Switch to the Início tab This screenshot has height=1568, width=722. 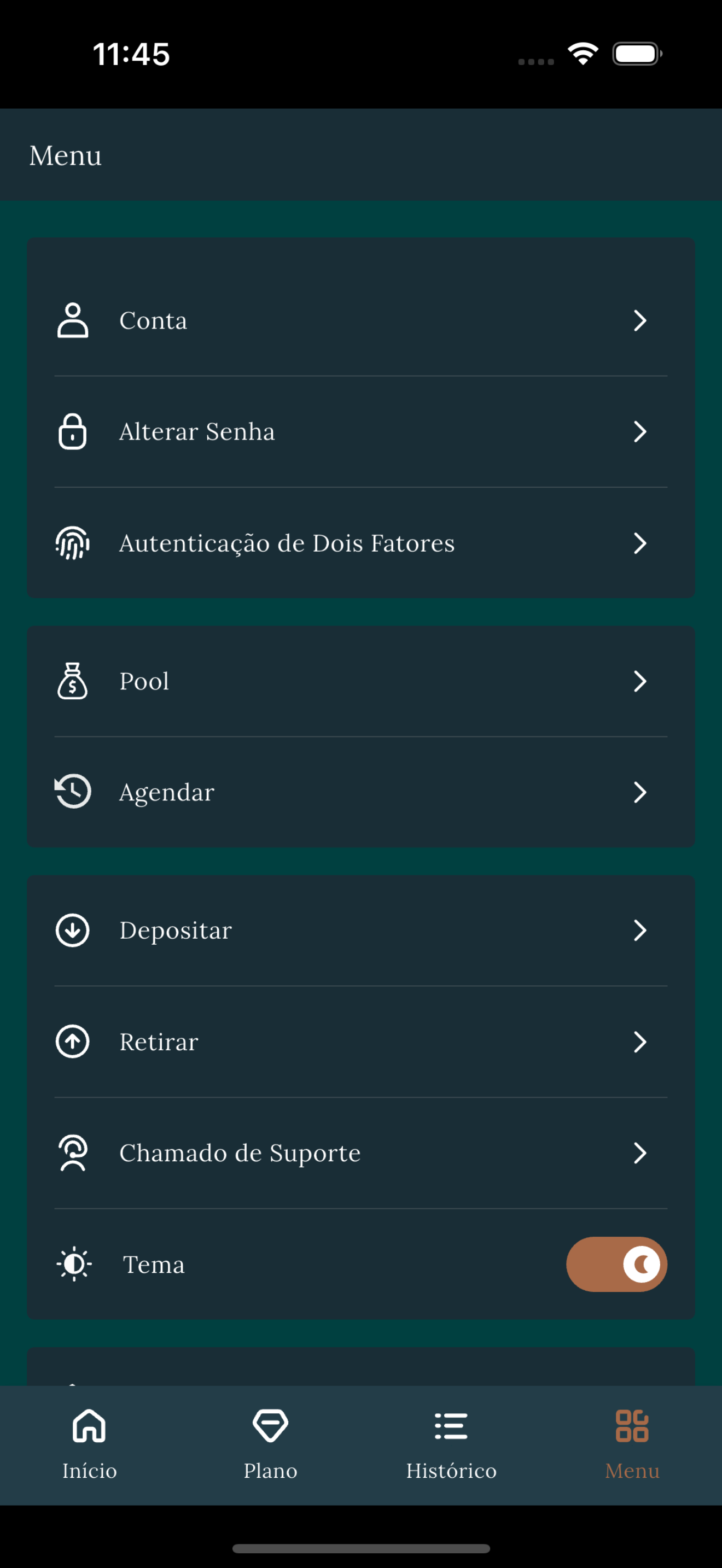click(90, 1445)
